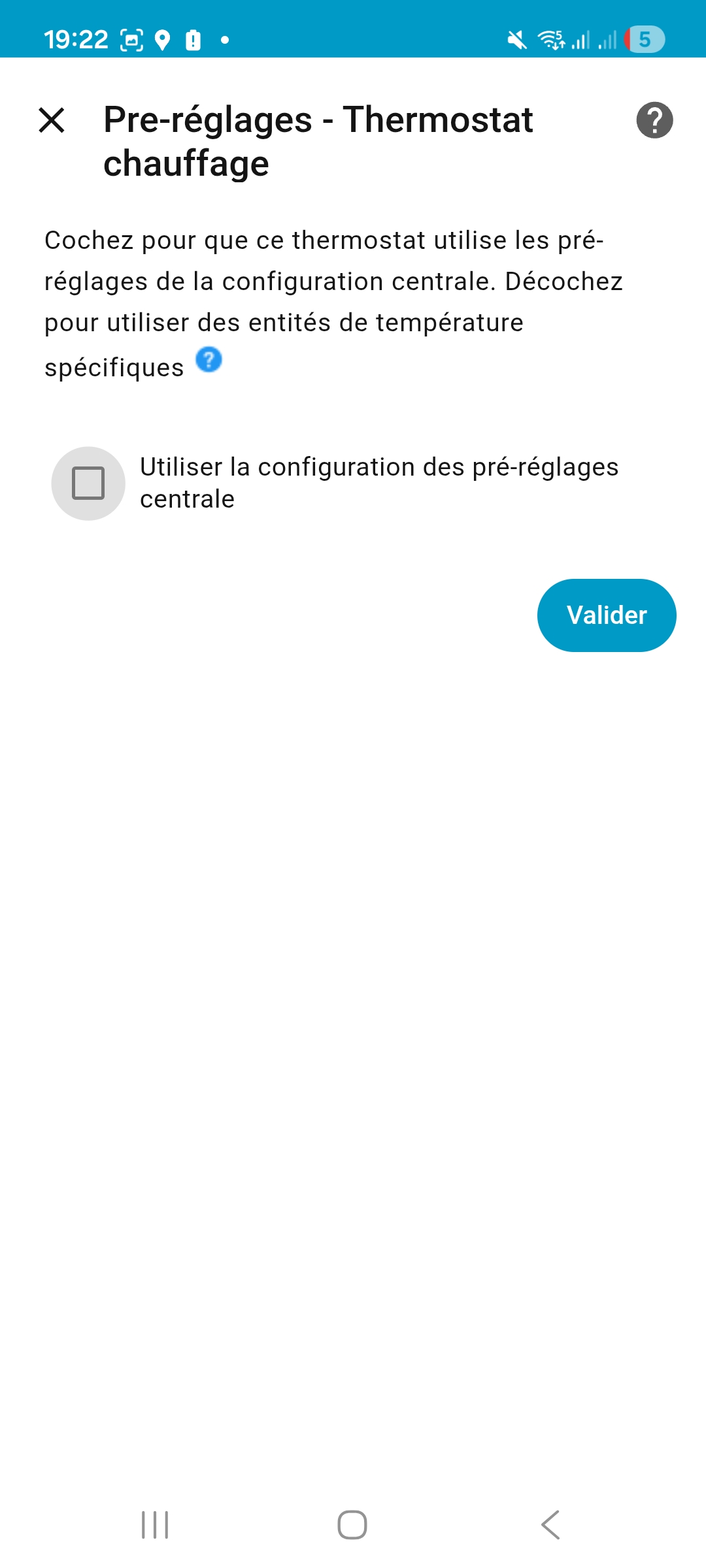
Task: Check Utiliser la configuration des pré-réglages centrale
Action: 88,483
